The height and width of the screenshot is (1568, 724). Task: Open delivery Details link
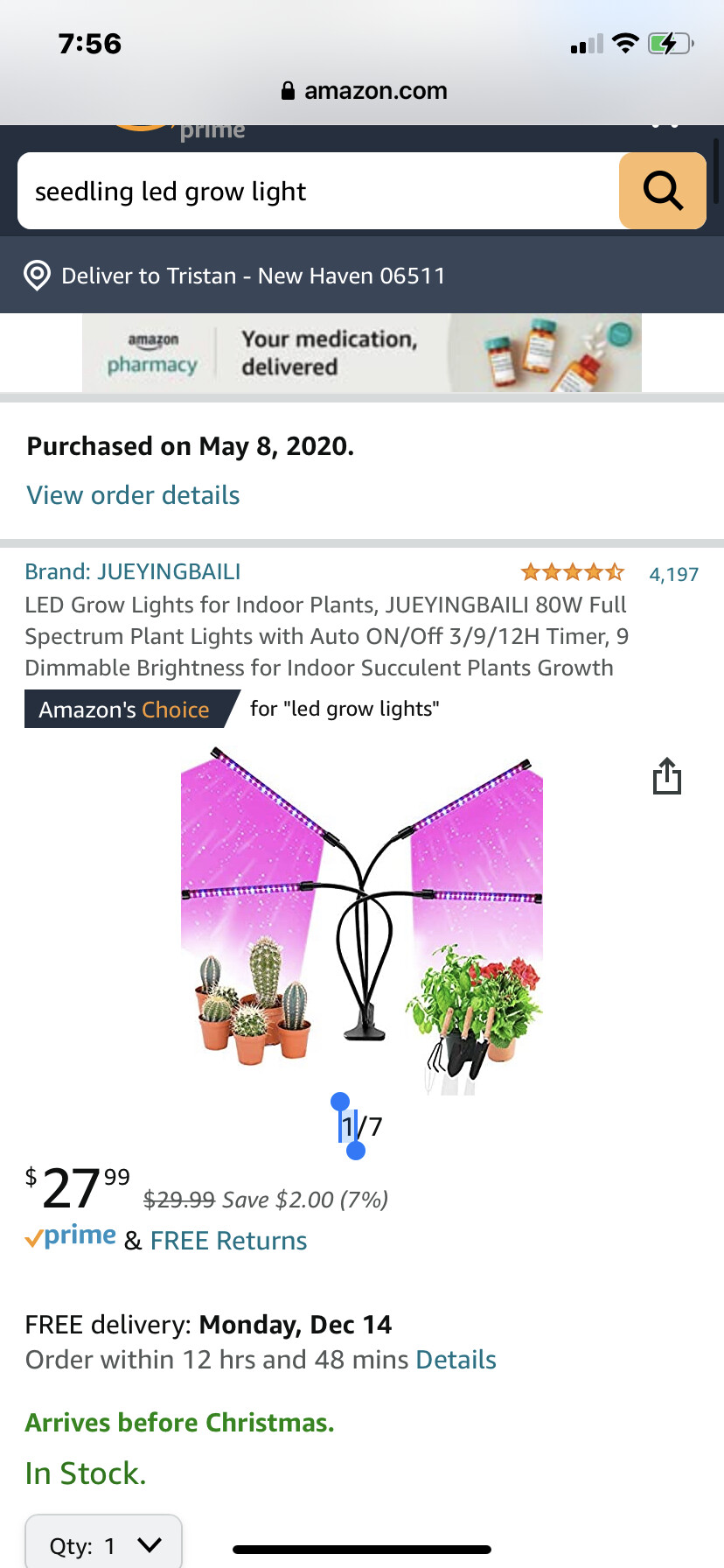456,1360
